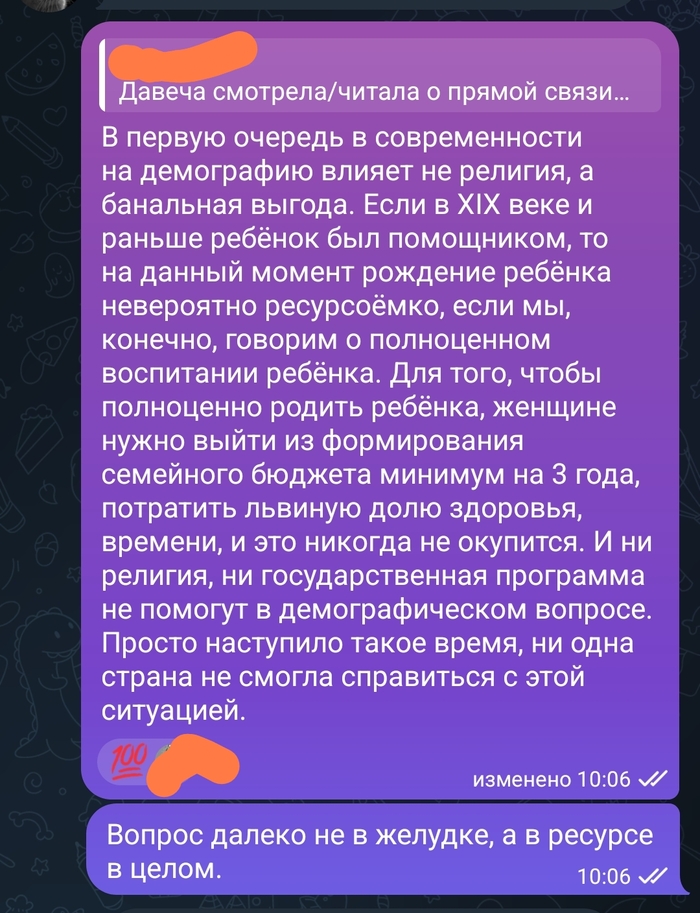
Task: Tap the message 'Вопрос далеко не в желудке'
Action: (380, 852)
